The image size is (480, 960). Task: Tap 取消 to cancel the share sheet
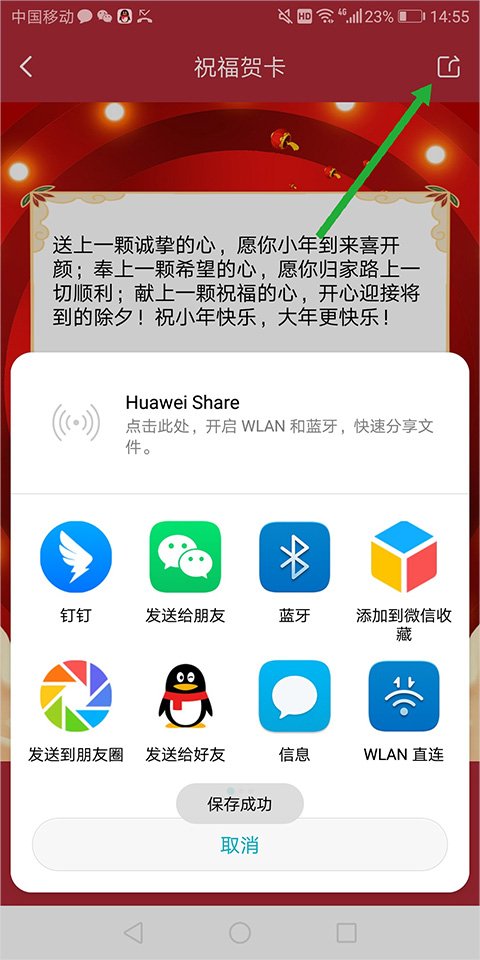240,845
